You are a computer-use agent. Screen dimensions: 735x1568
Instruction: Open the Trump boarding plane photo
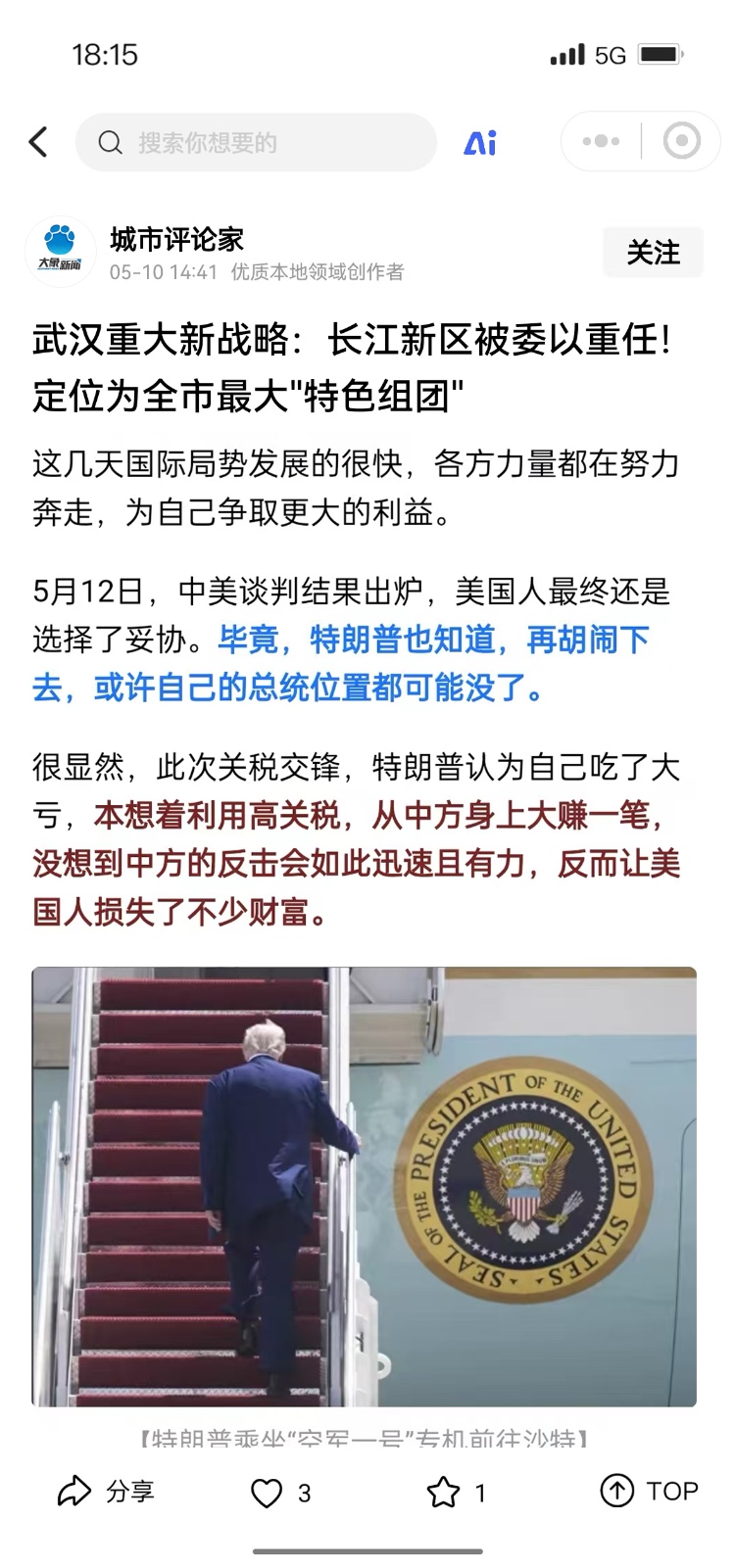tap(364, 1186)
